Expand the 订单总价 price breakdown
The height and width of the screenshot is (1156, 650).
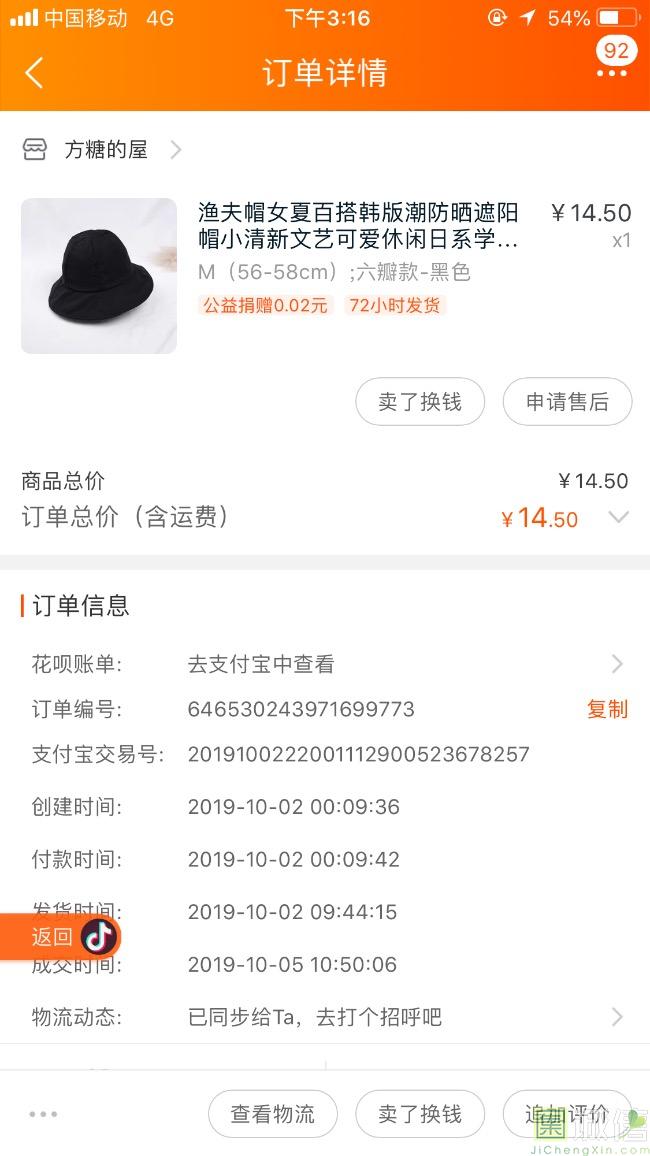click(619, 517)
